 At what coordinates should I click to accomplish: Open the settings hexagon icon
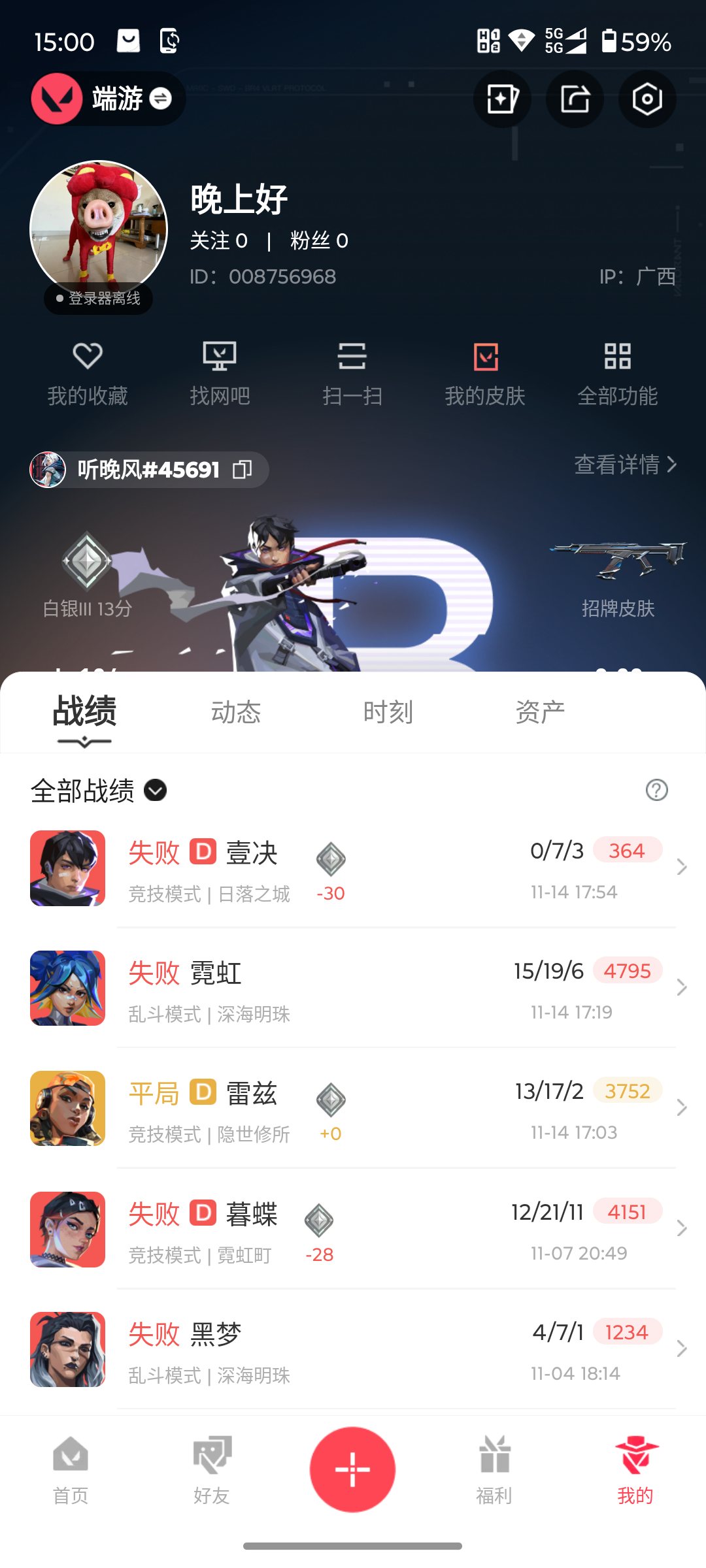click(647, 99)
